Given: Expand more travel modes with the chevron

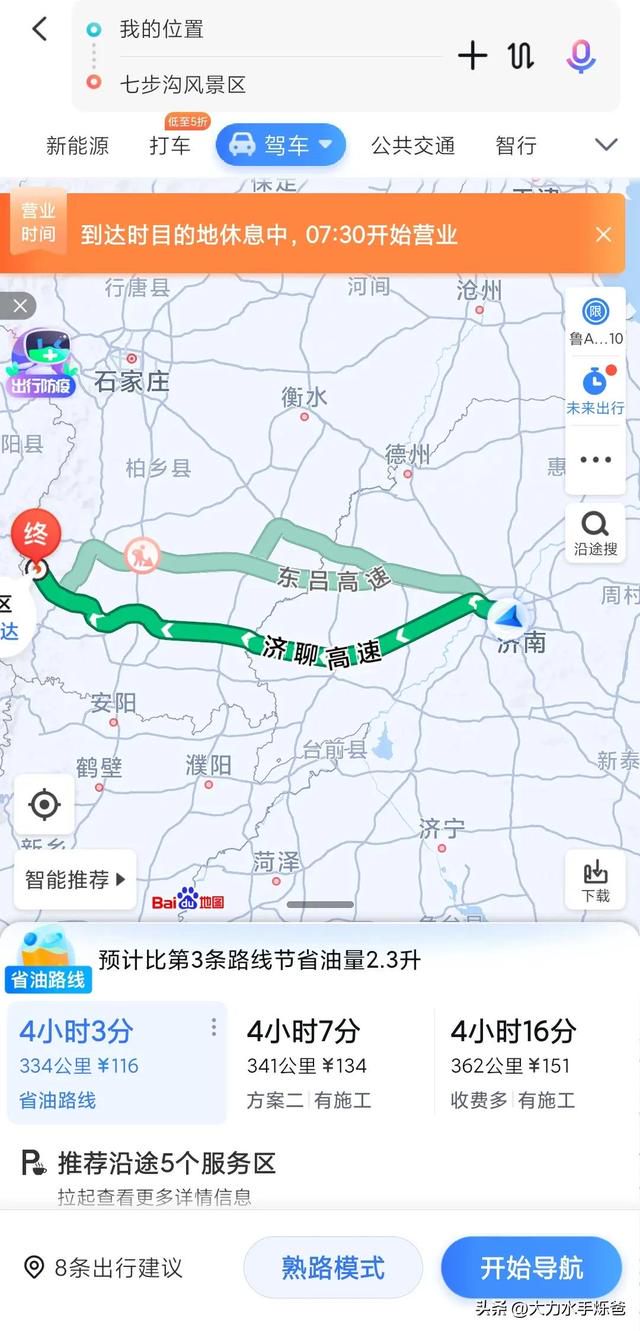Looking at the screenshot, I should pyautogui.click(x=606, y=145).
